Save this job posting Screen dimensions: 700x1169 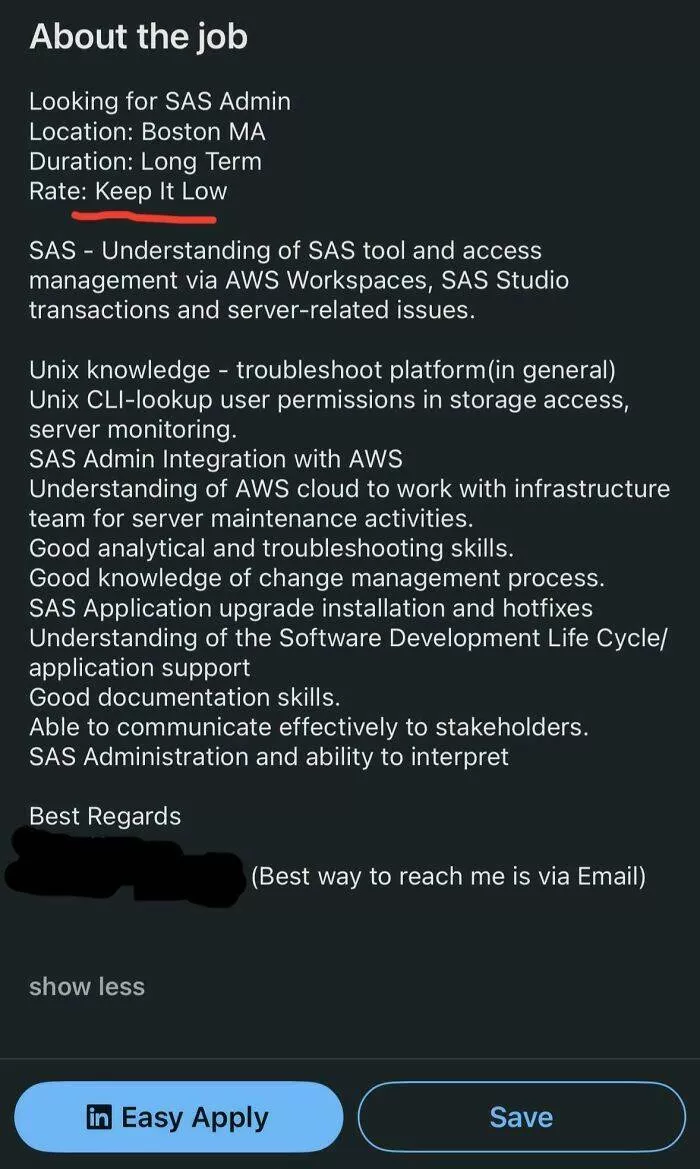[521, 1117]
